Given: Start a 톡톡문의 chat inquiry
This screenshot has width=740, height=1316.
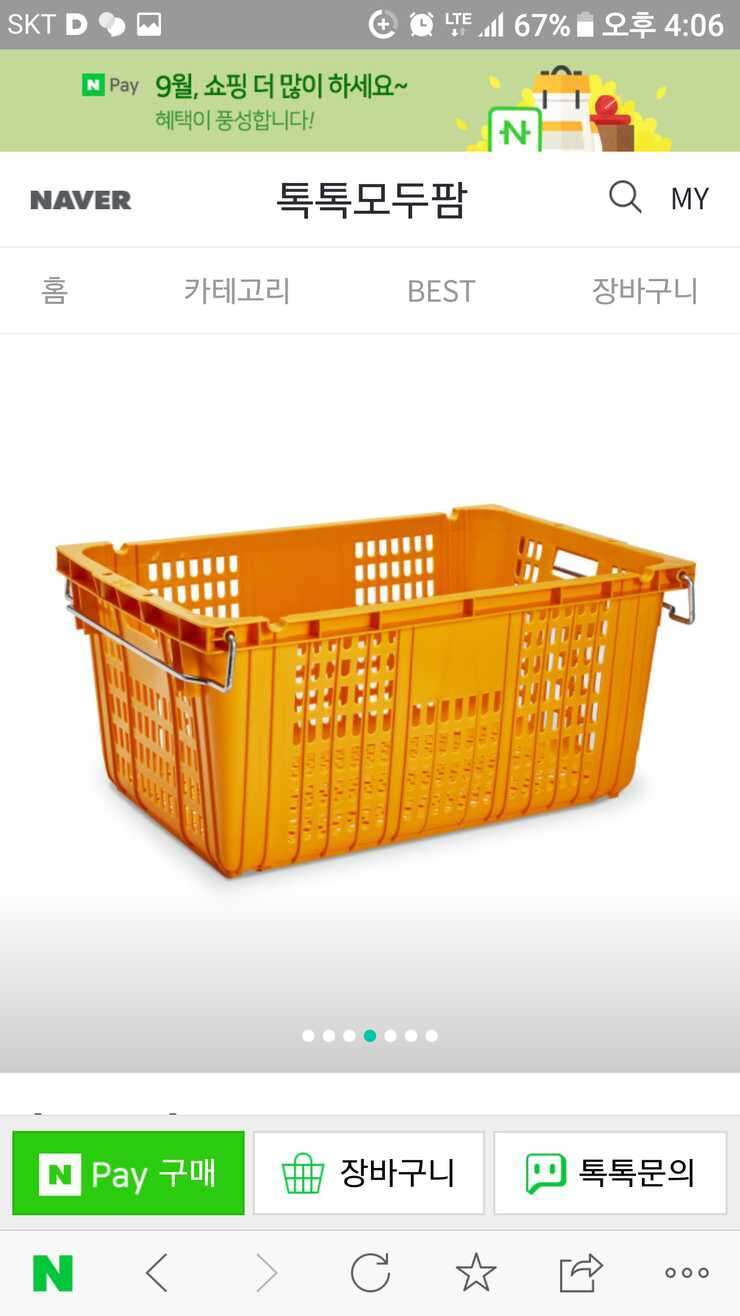Looking at the screenshot, I should [610, 1173].
